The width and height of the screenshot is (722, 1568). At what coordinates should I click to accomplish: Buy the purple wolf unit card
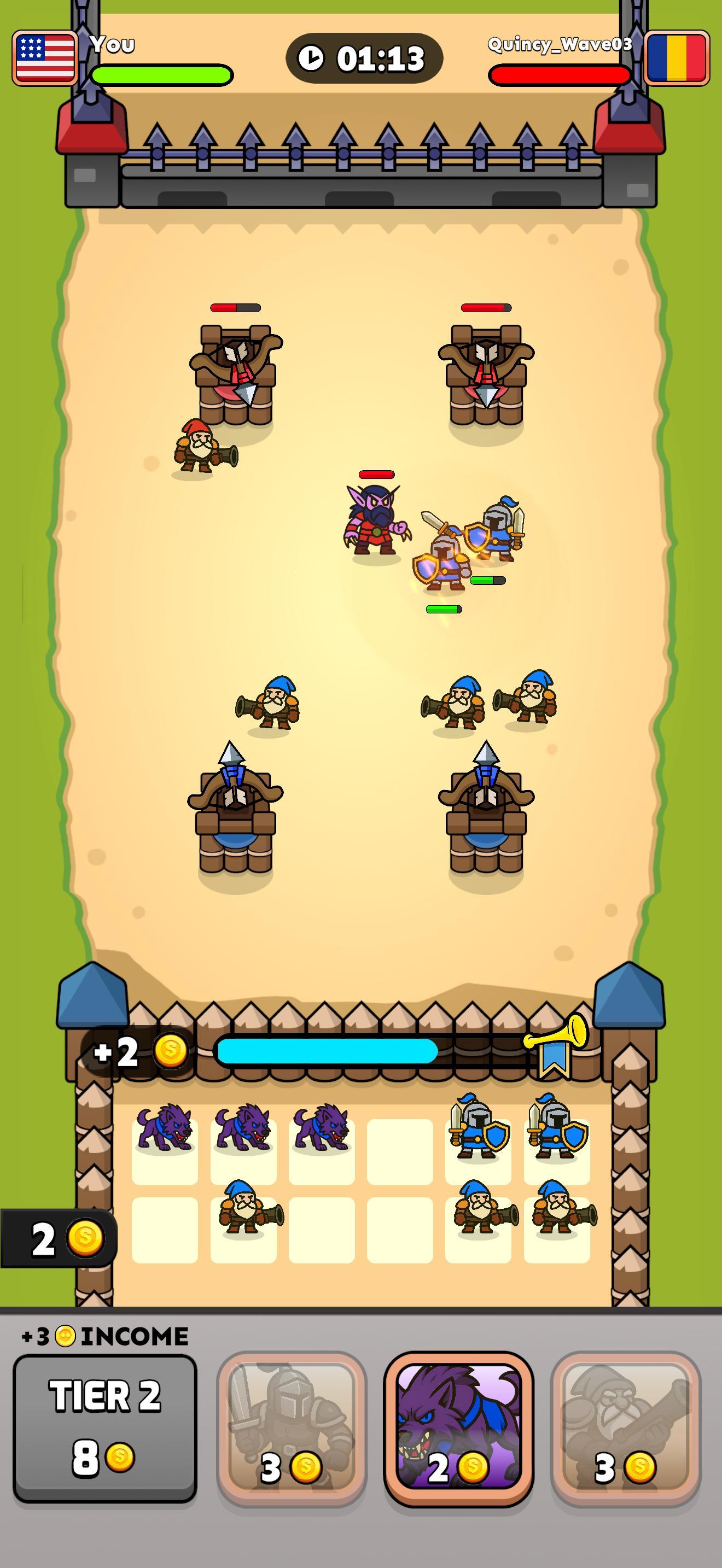coord(458,1427)
